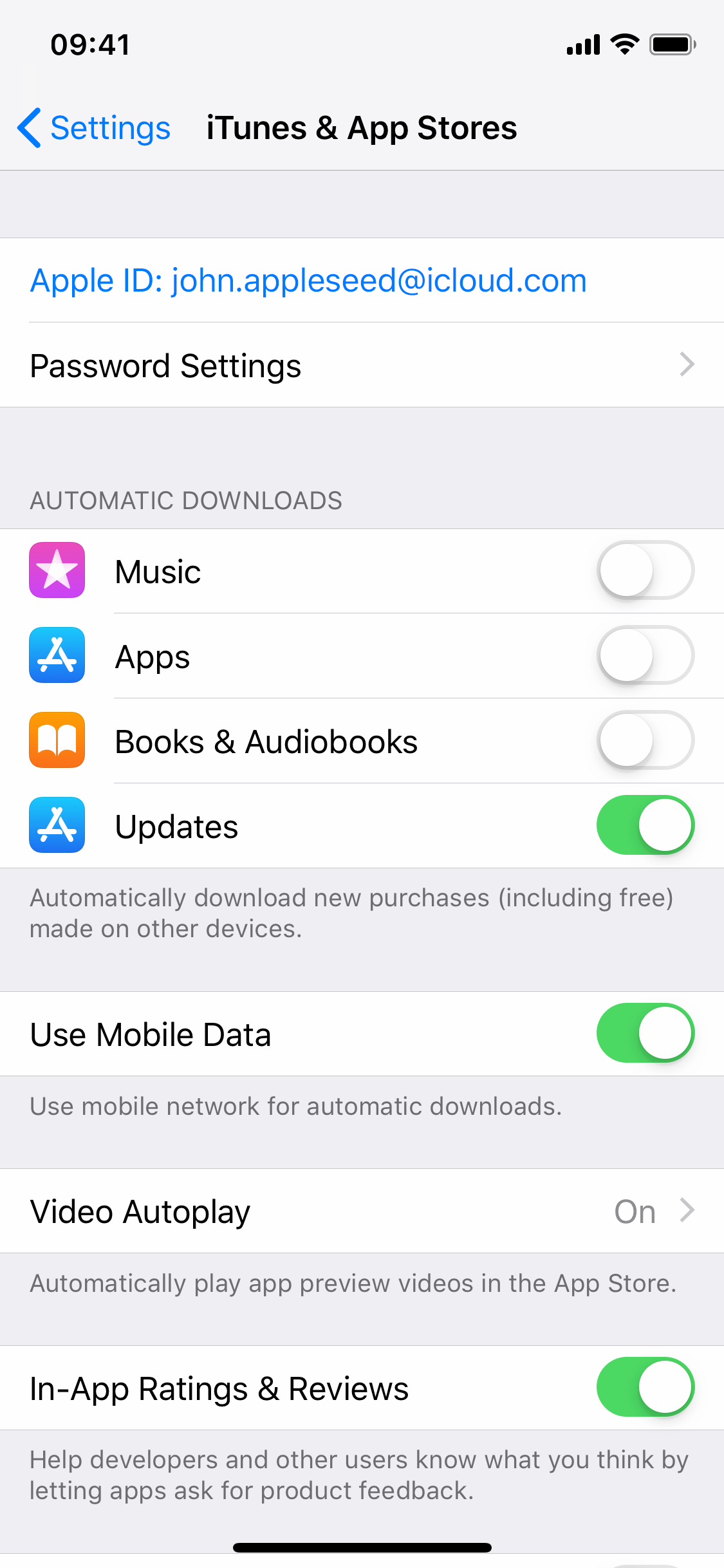The width and height of the screenshot is (724, 1568).
Task: Disable automatic Updates
Action: click(645, 825)
